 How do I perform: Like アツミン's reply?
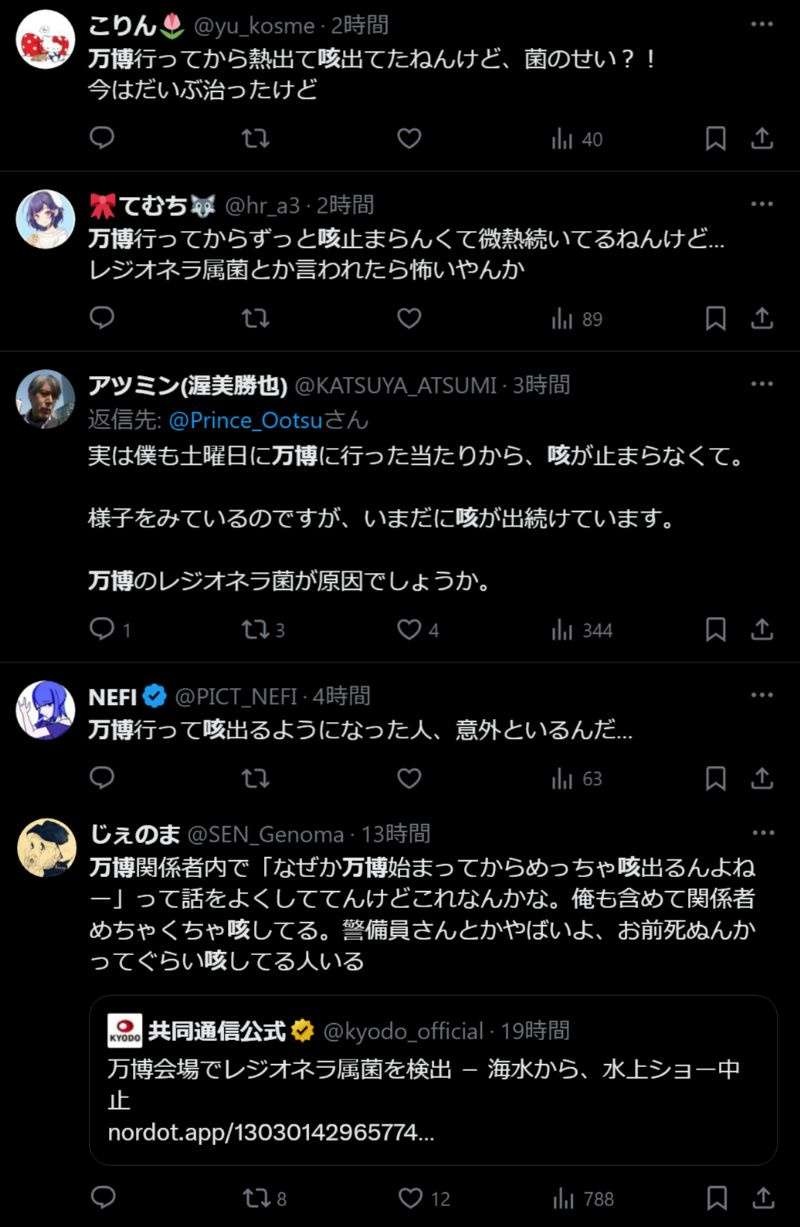point(409,630)
